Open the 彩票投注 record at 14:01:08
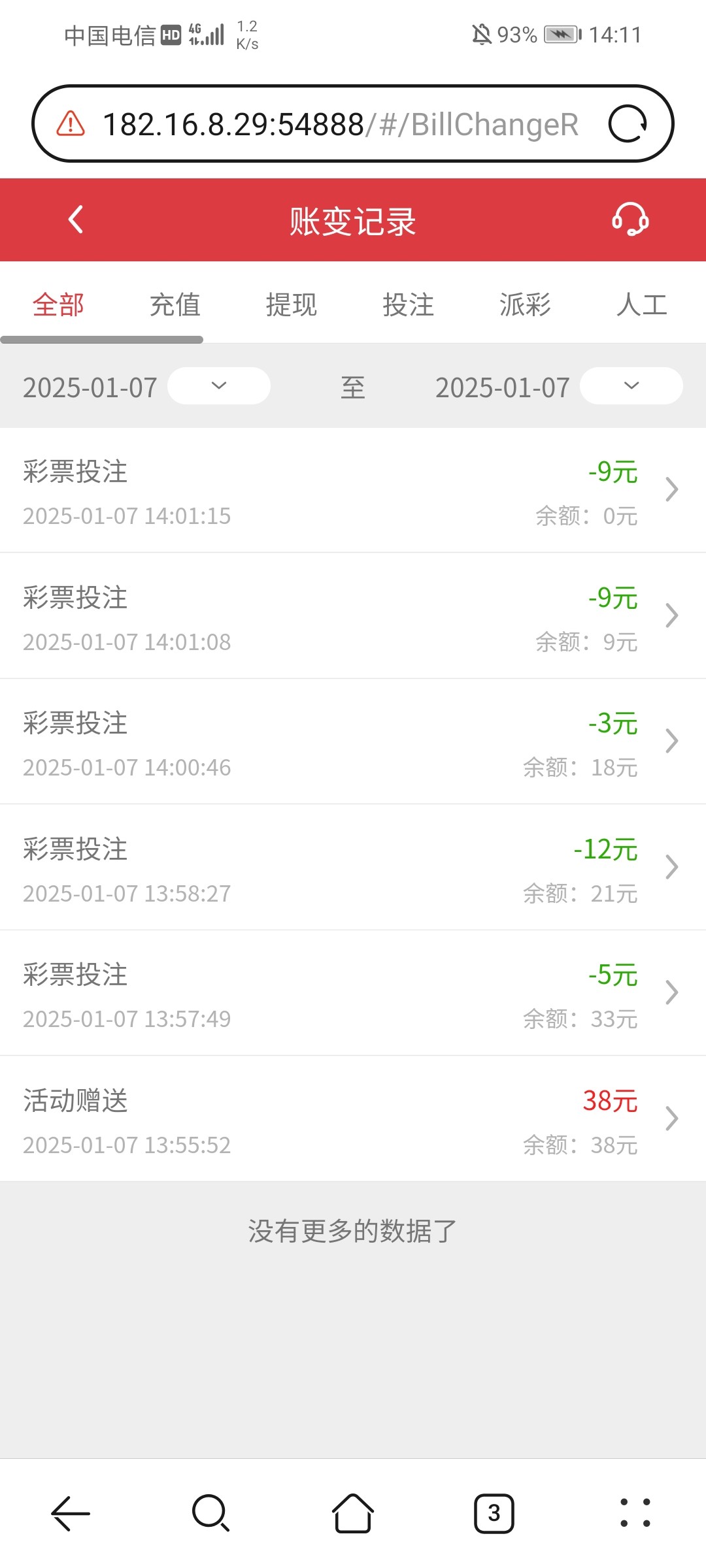This screenshot has height=1568, width=706. point(353,615)
